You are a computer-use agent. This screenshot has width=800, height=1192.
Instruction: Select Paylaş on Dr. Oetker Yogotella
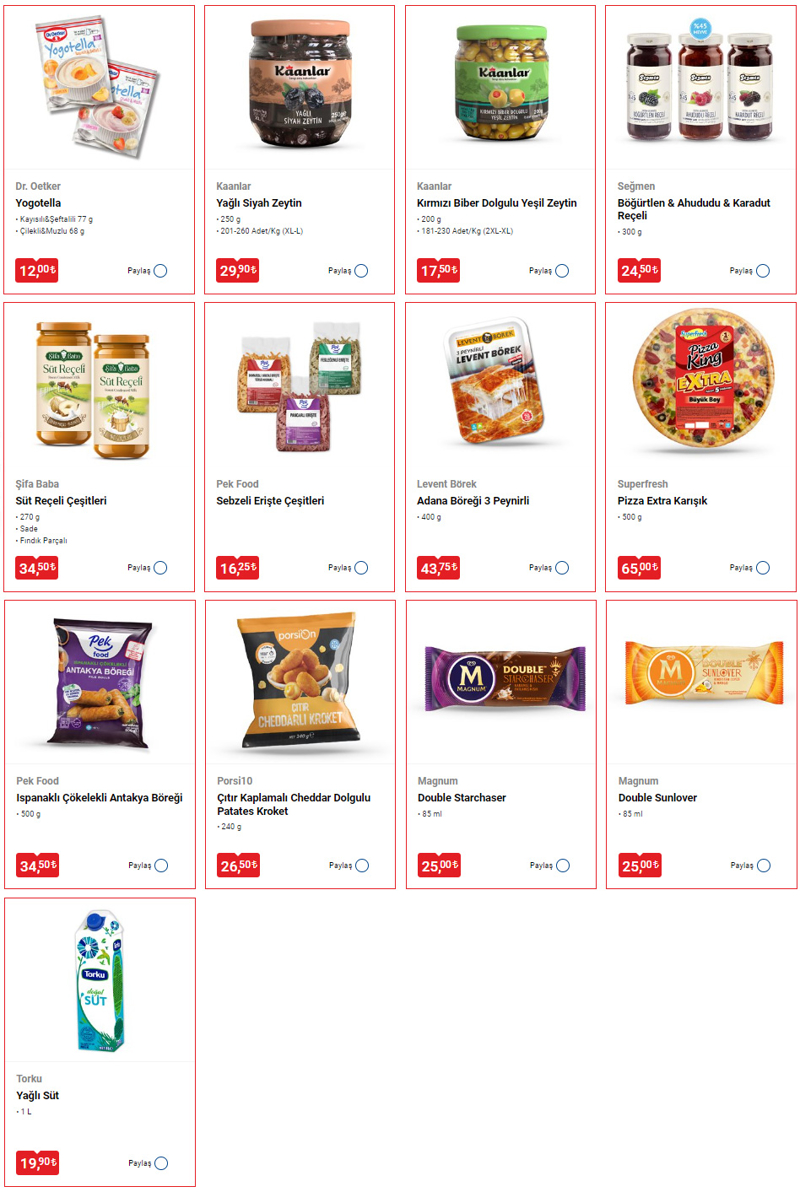point(161,271)
